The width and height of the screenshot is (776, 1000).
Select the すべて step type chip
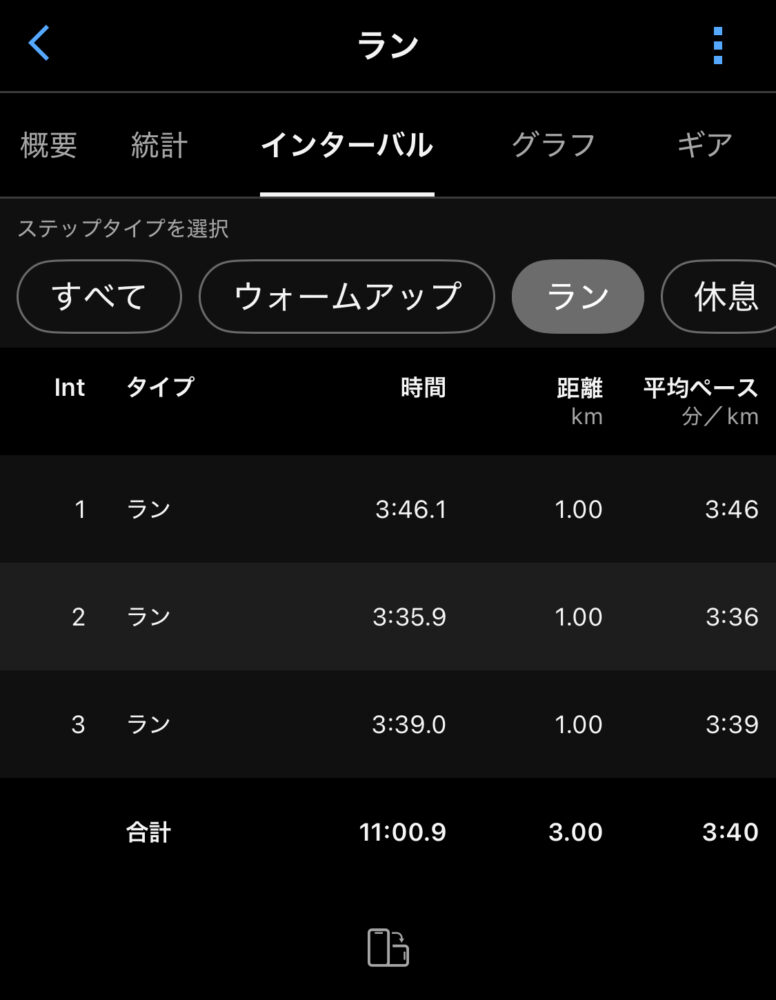pyautogui.click(x=99, y=296)
